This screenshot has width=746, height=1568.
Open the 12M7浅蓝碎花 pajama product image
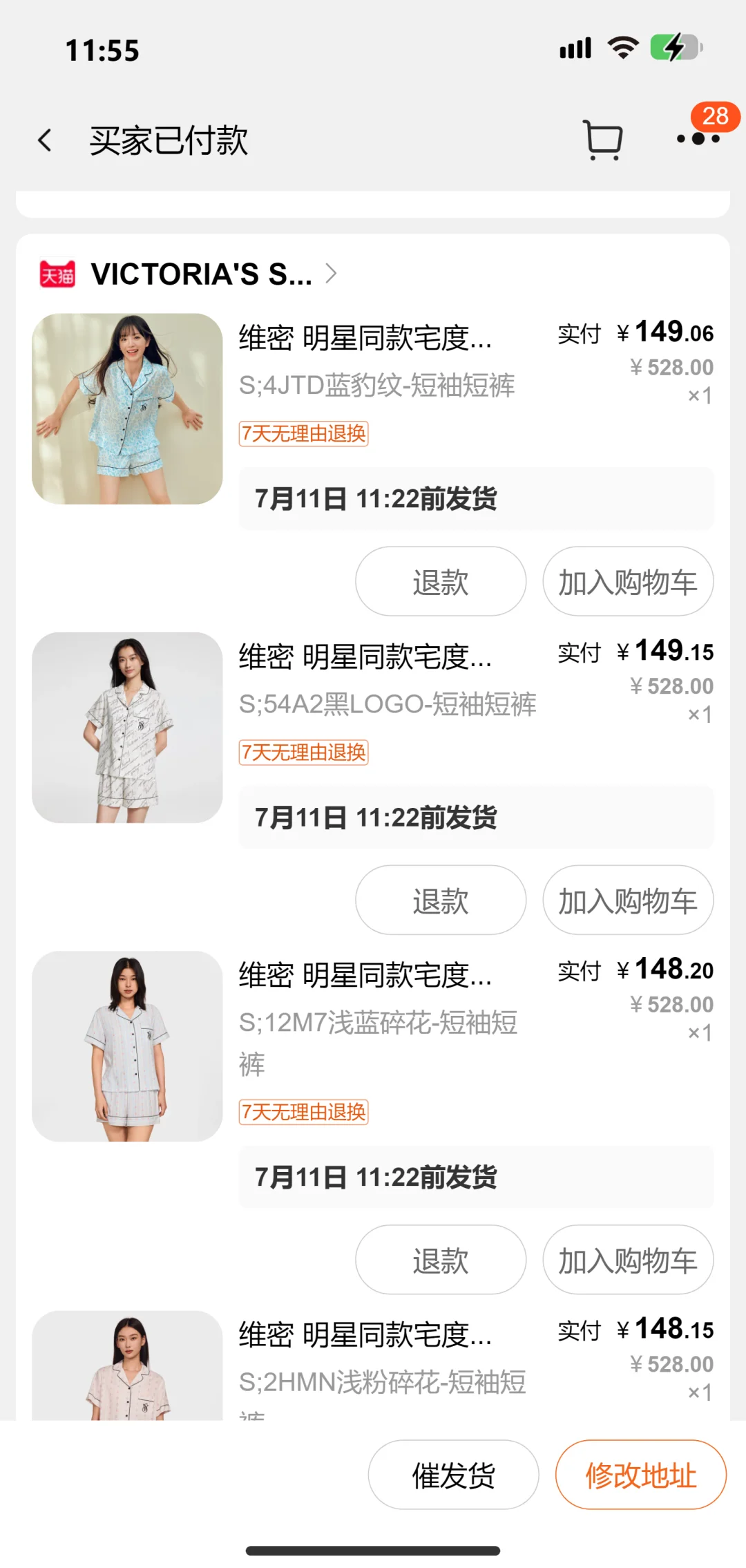(x=127, y=1046)
